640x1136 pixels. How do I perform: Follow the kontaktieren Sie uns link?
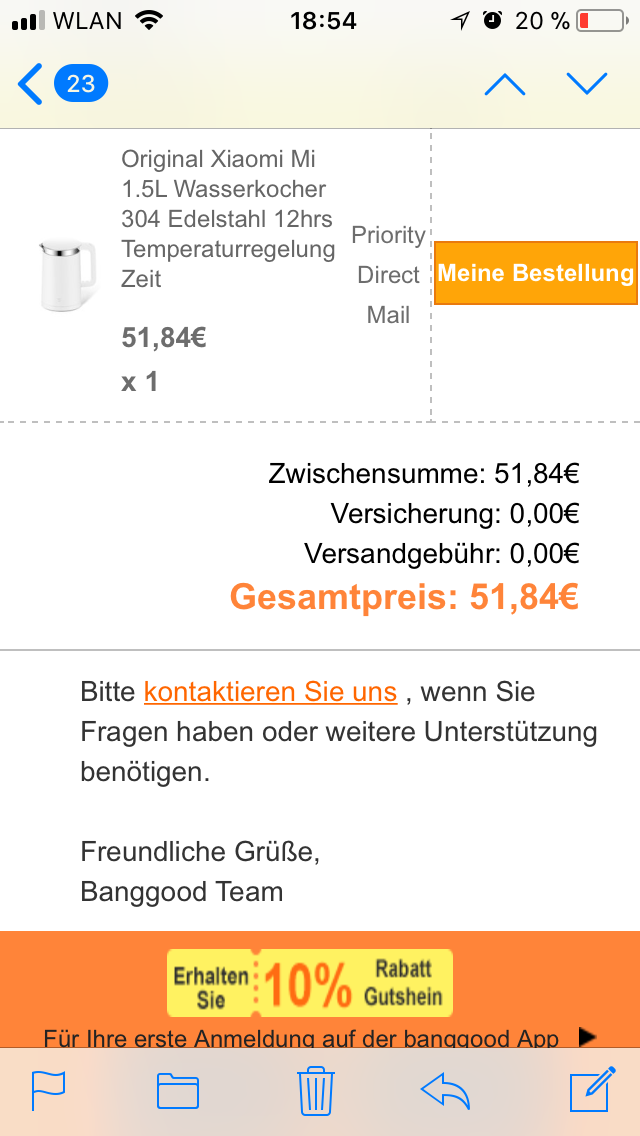(270, 691)
